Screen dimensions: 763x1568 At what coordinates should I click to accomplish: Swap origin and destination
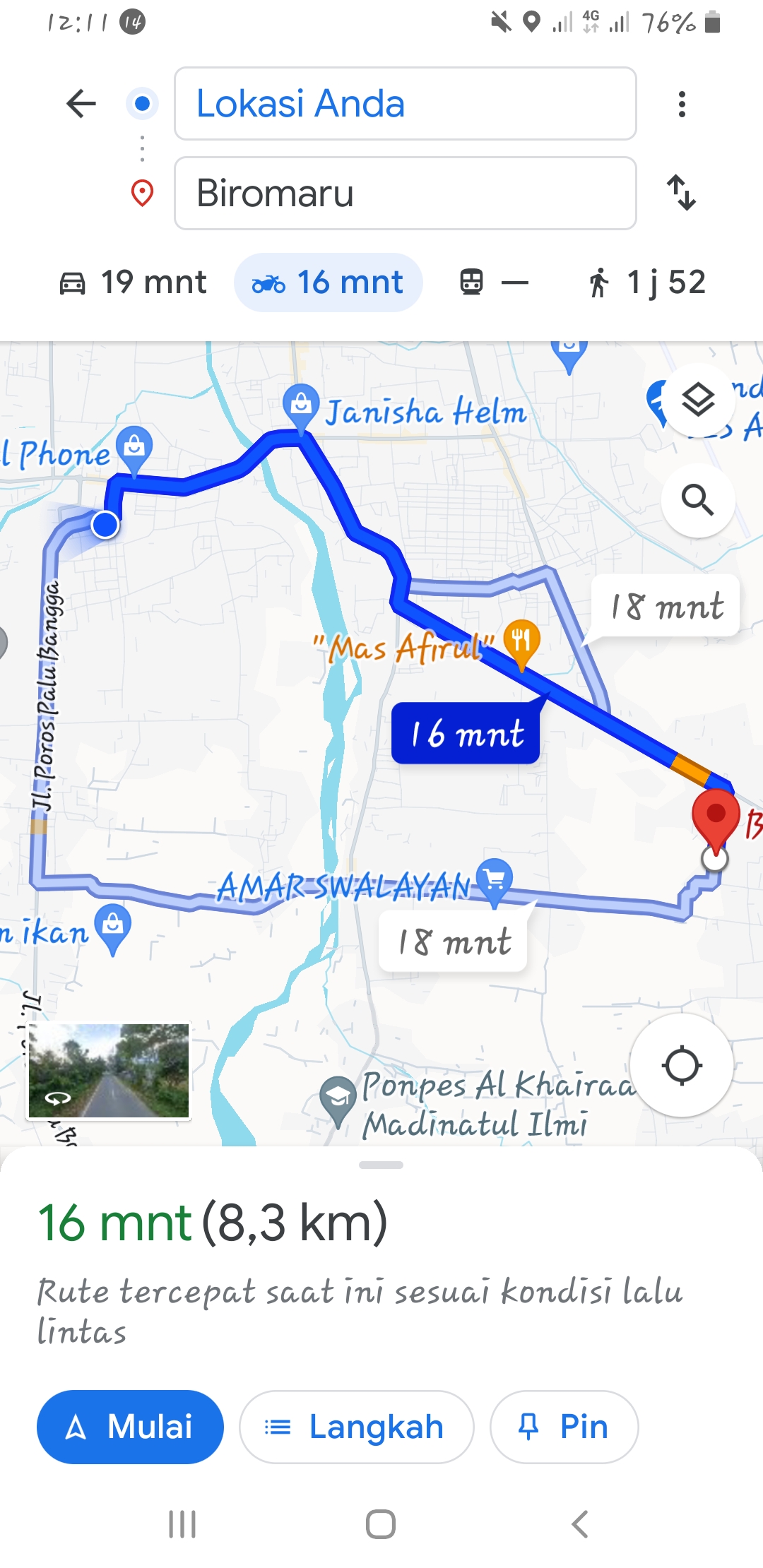[x=682, y=193]
